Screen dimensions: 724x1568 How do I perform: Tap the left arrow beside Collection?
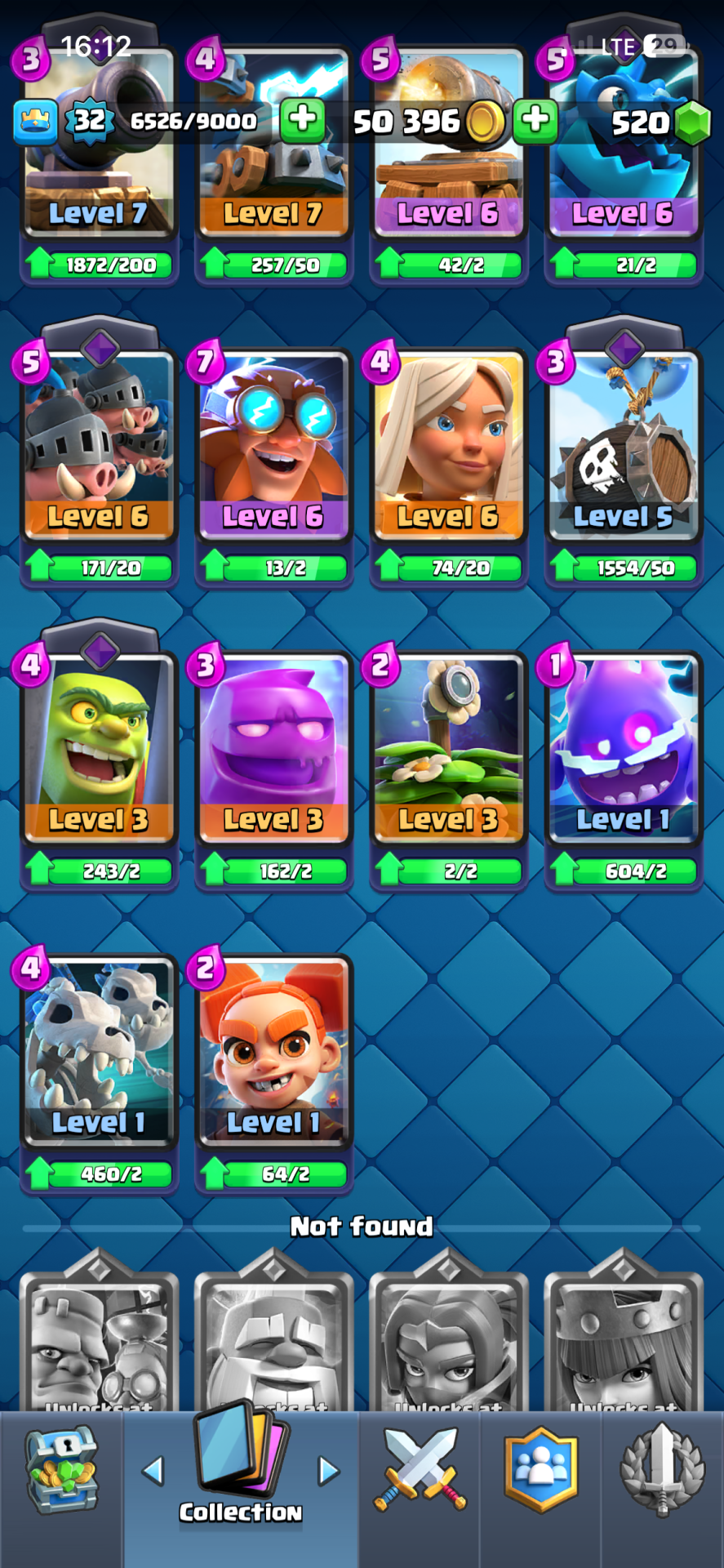click(x=153, y=1471)
